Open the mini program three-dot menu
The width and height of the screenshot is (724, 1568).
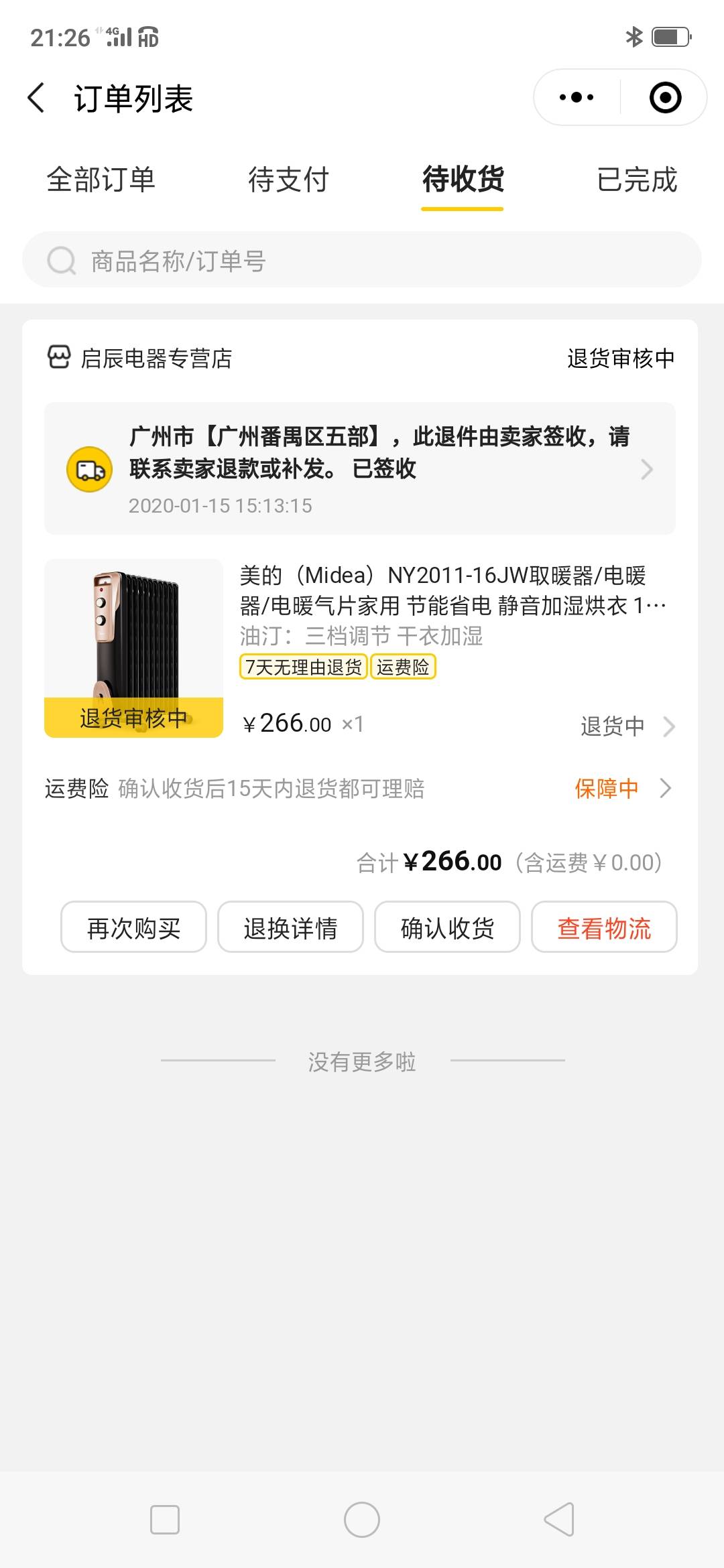[x=577, y=98]
